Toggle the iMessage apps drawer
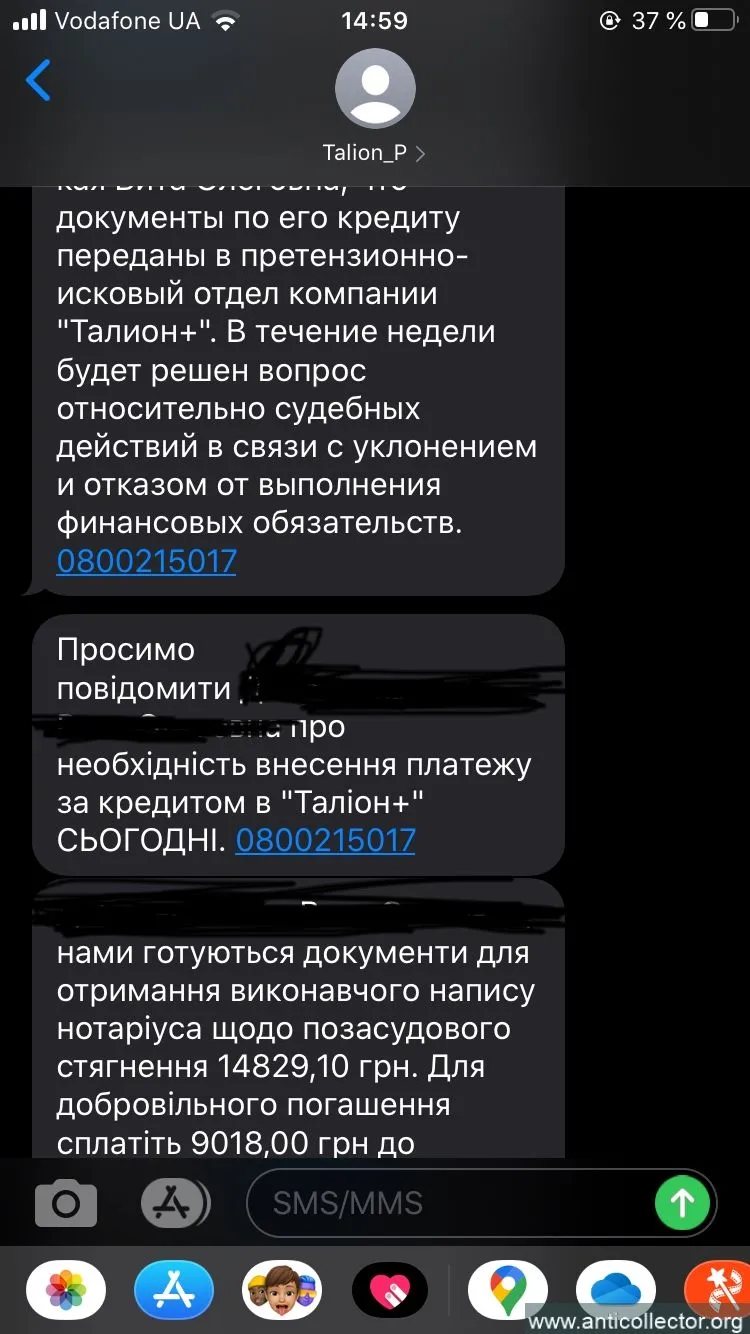The image size is (750, 1334). click(x=175, y=1203)
